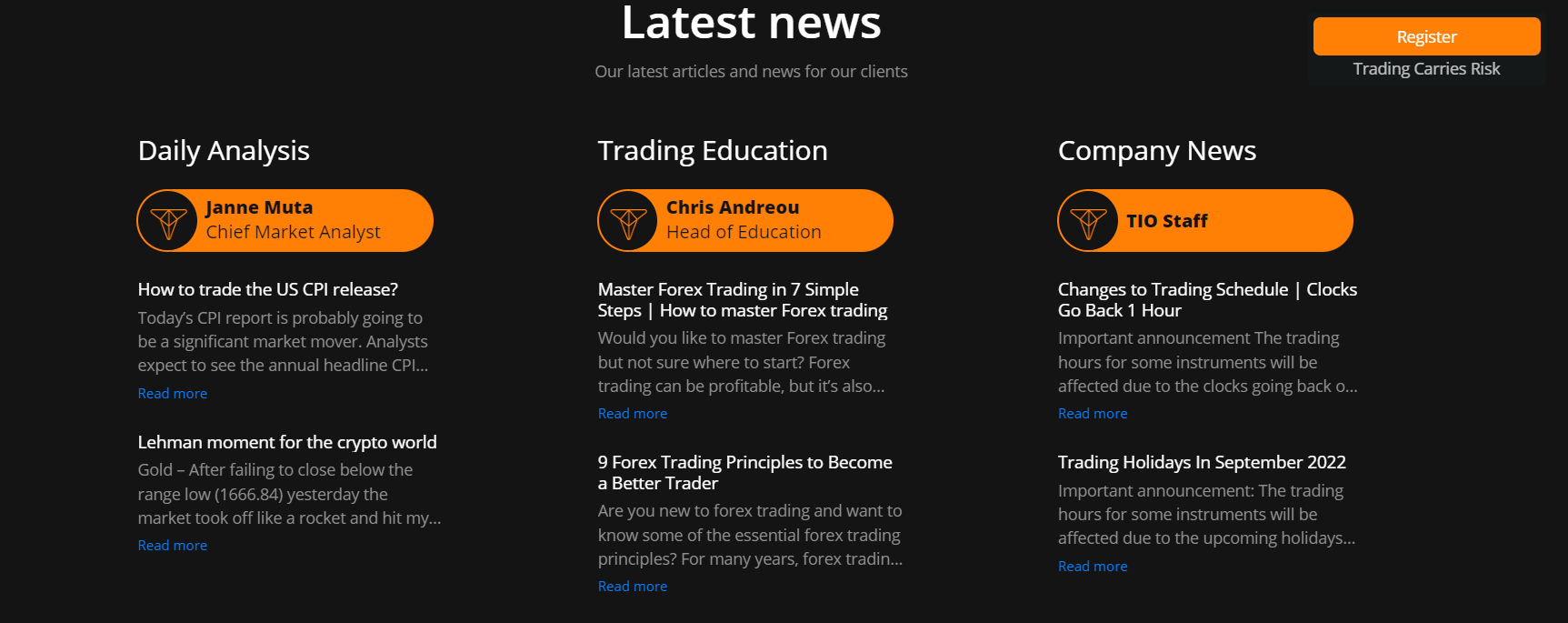Read more on Trading Holidays In September 2022
The image size is (1568, 623).
coord(1093,567)
